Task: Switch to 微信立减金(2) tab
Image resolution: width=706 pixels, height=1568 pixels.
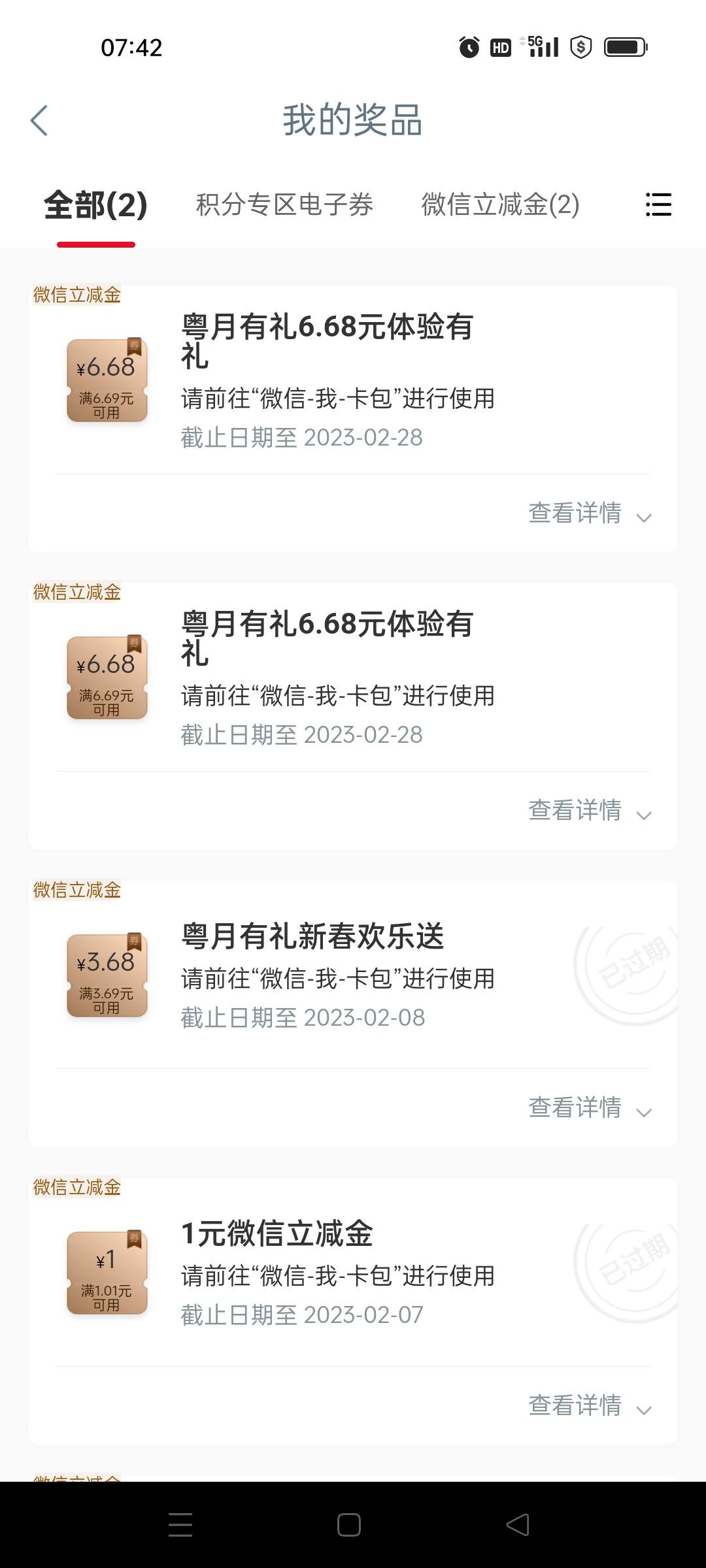Action: pos(500,205)
